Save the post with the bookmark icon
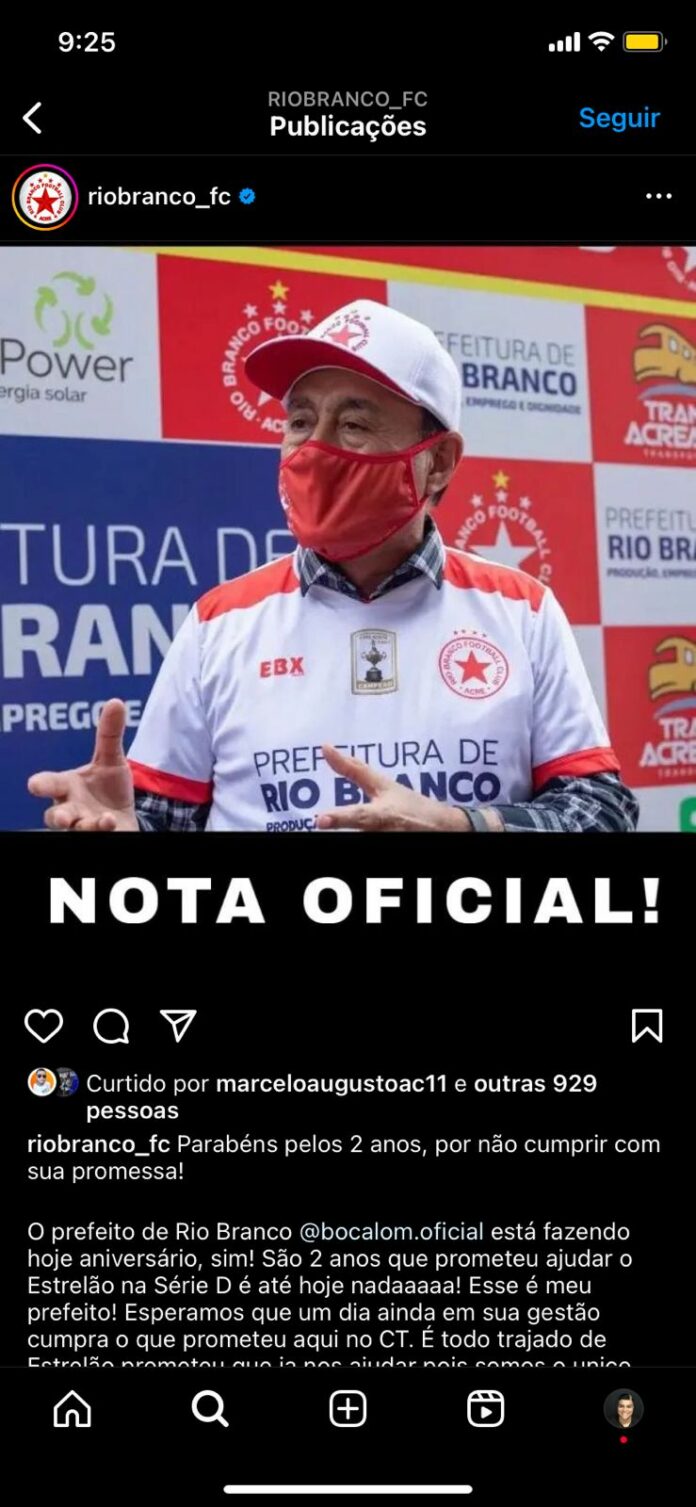Viewport: 696px width, 1507px height. coord(647,1026)
